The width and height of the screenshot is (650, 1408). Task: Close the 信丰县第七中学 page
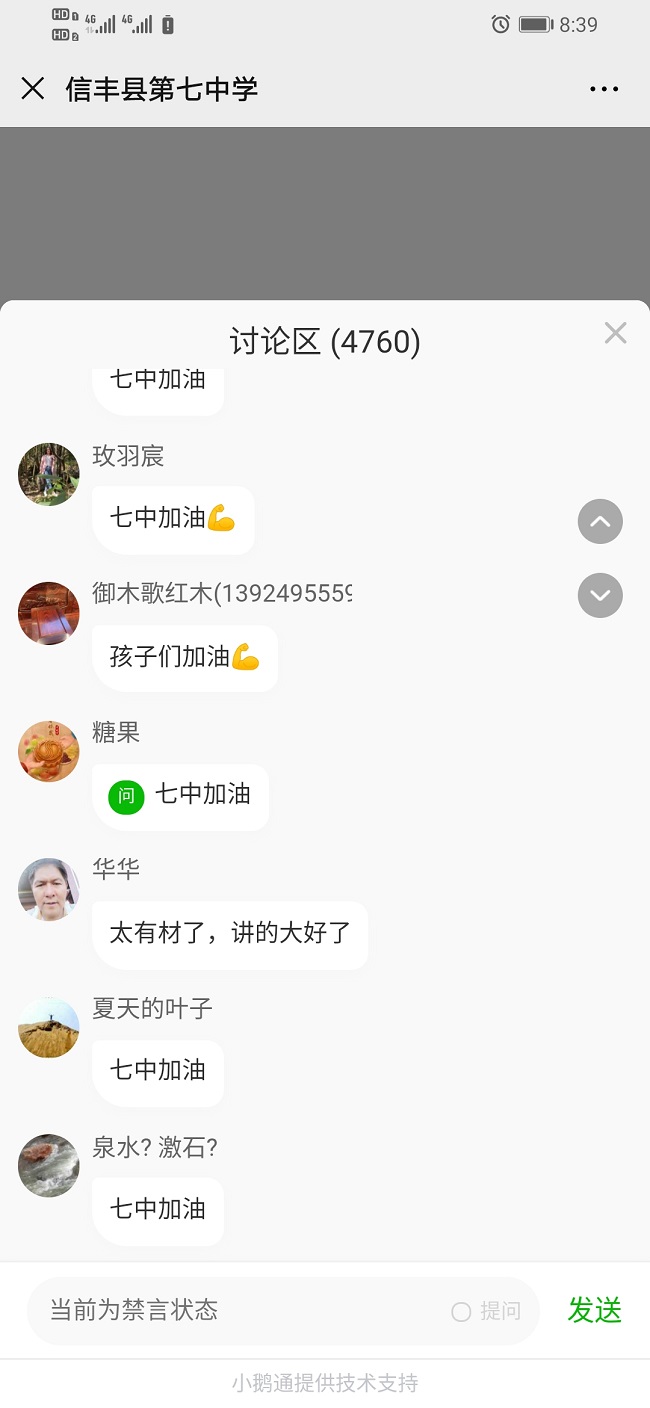[33, 89]
